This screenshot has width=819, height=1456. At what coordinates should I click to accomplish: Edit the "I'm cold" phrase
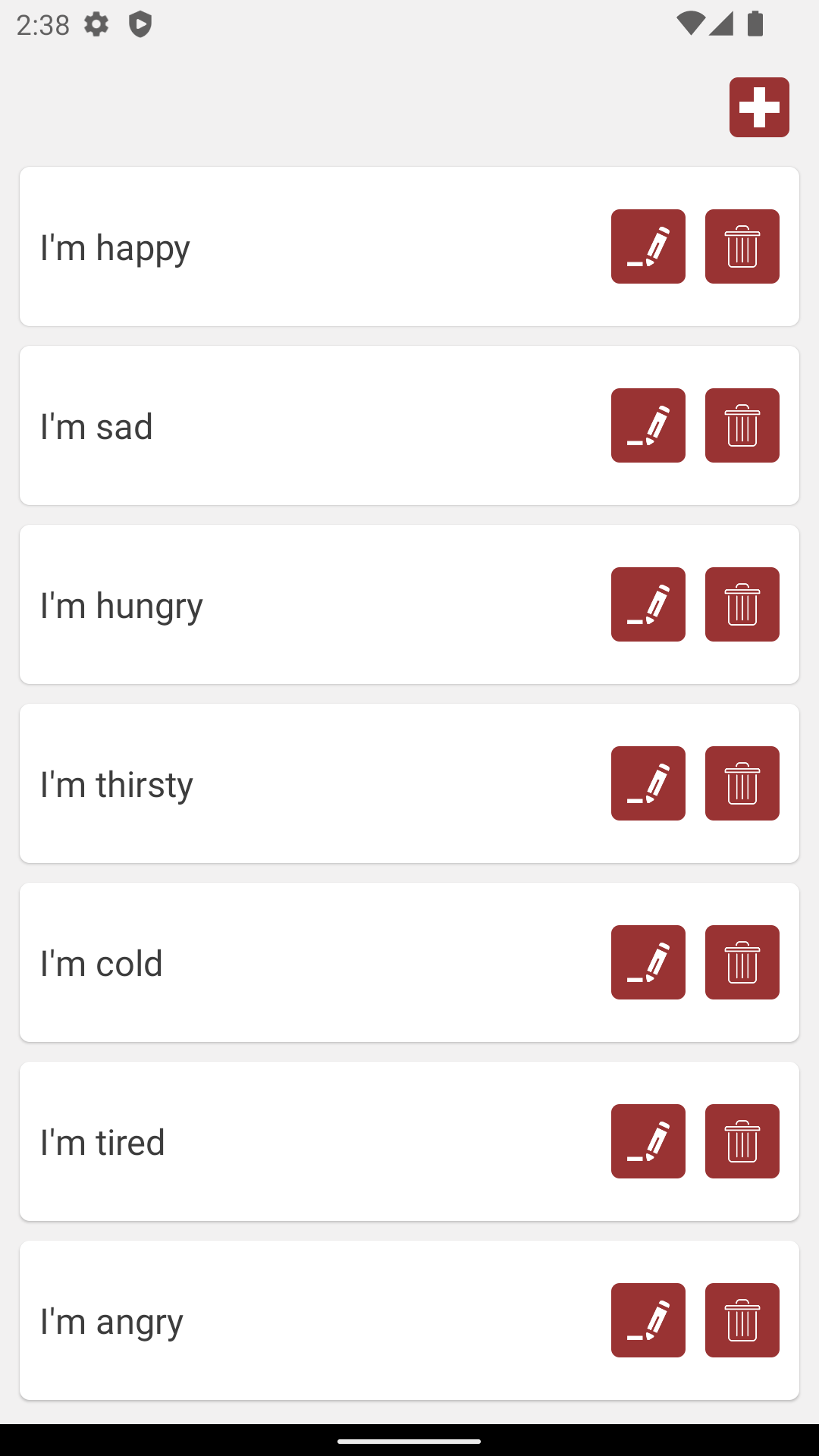648,962
